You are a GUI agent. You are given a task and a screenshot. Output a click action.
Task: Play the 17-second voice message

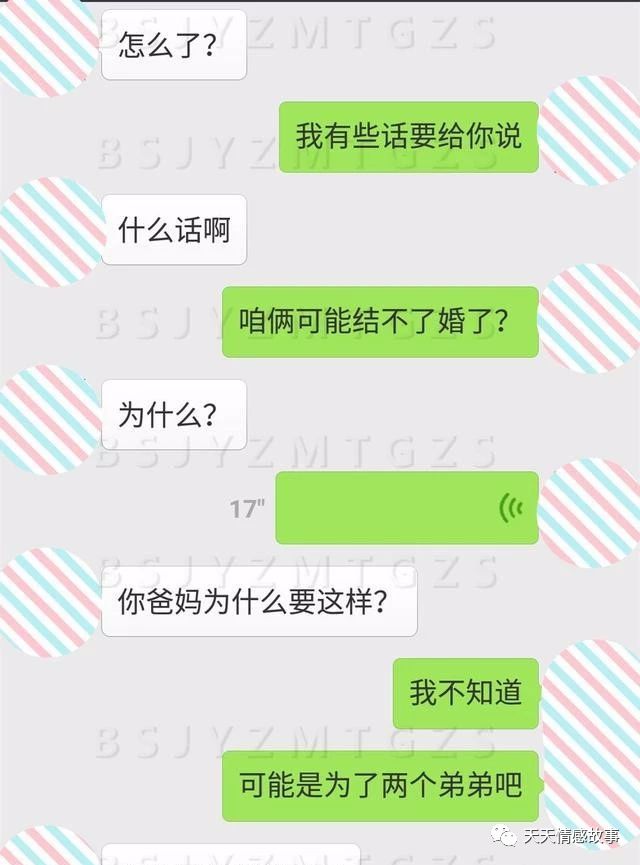[406, 508]
